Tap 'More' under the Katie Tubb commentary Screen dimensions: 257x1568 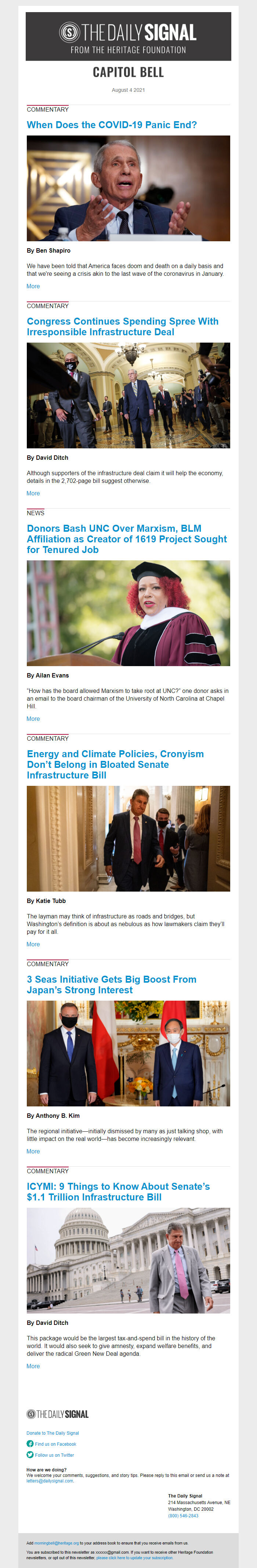(x=33, y=944)
